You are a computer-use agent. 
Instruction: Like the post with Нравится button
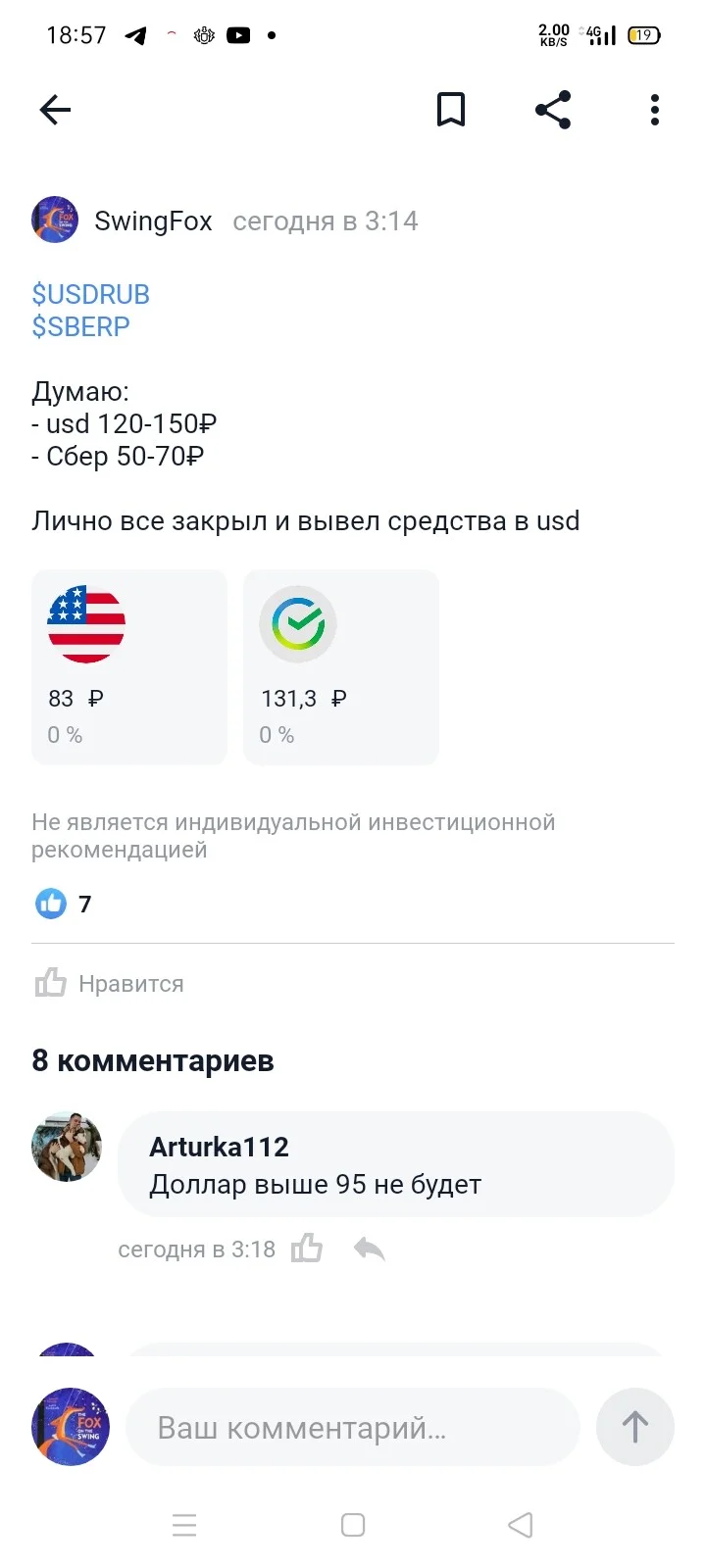pyautogui.click(x=109, y=983)
